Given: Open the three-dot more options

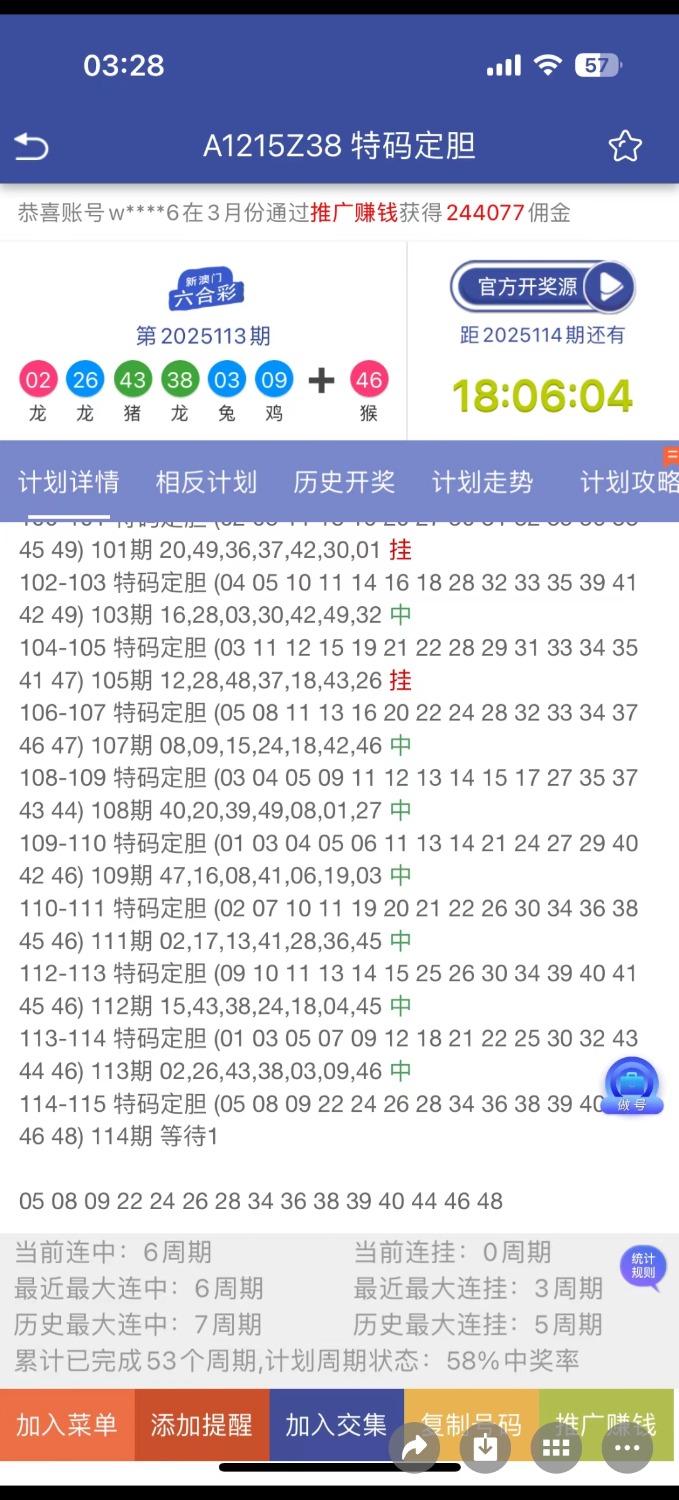Looking at the screenshot, I should (x=627, y=1447).
